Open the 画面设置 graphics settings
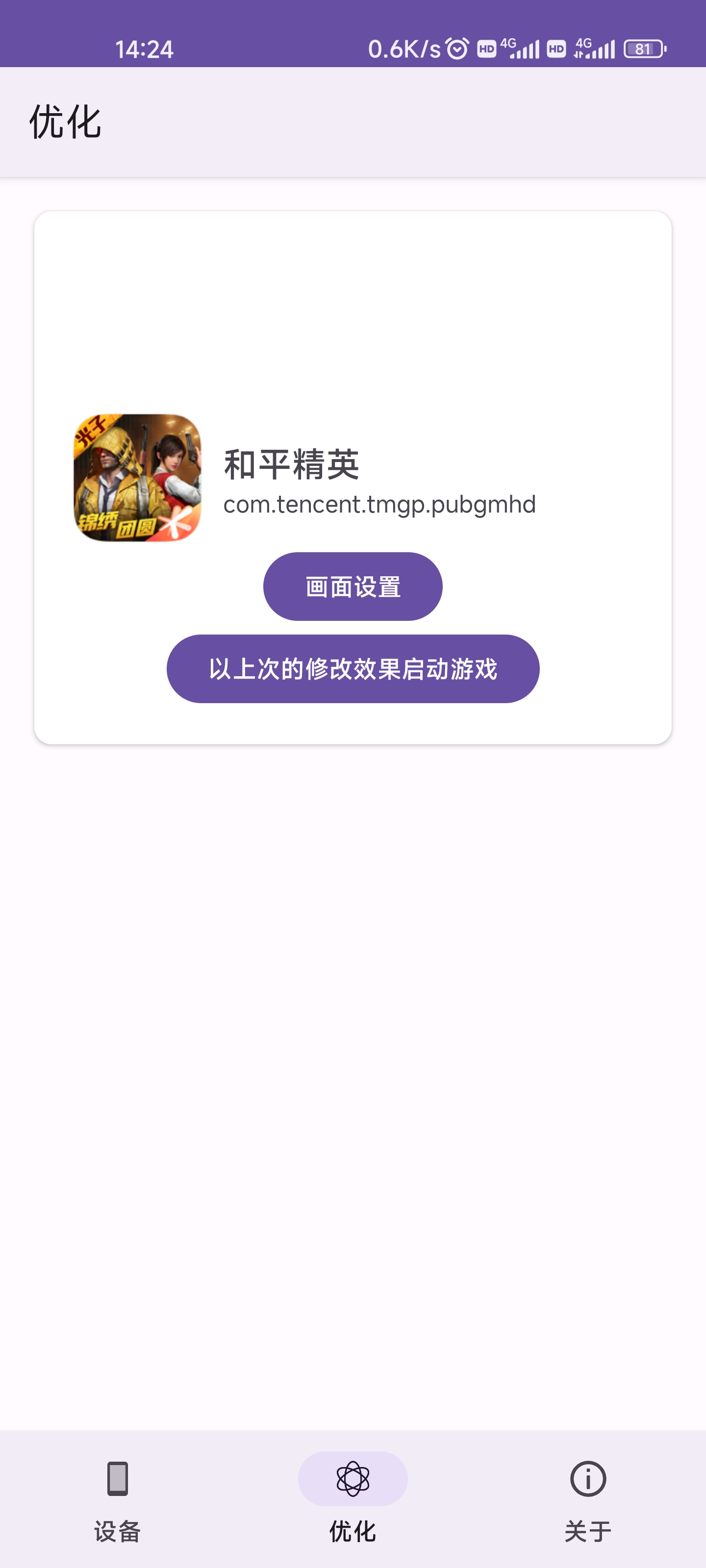Image resolution: width=706 pixels, height=1568 pixels. point(353,586)
